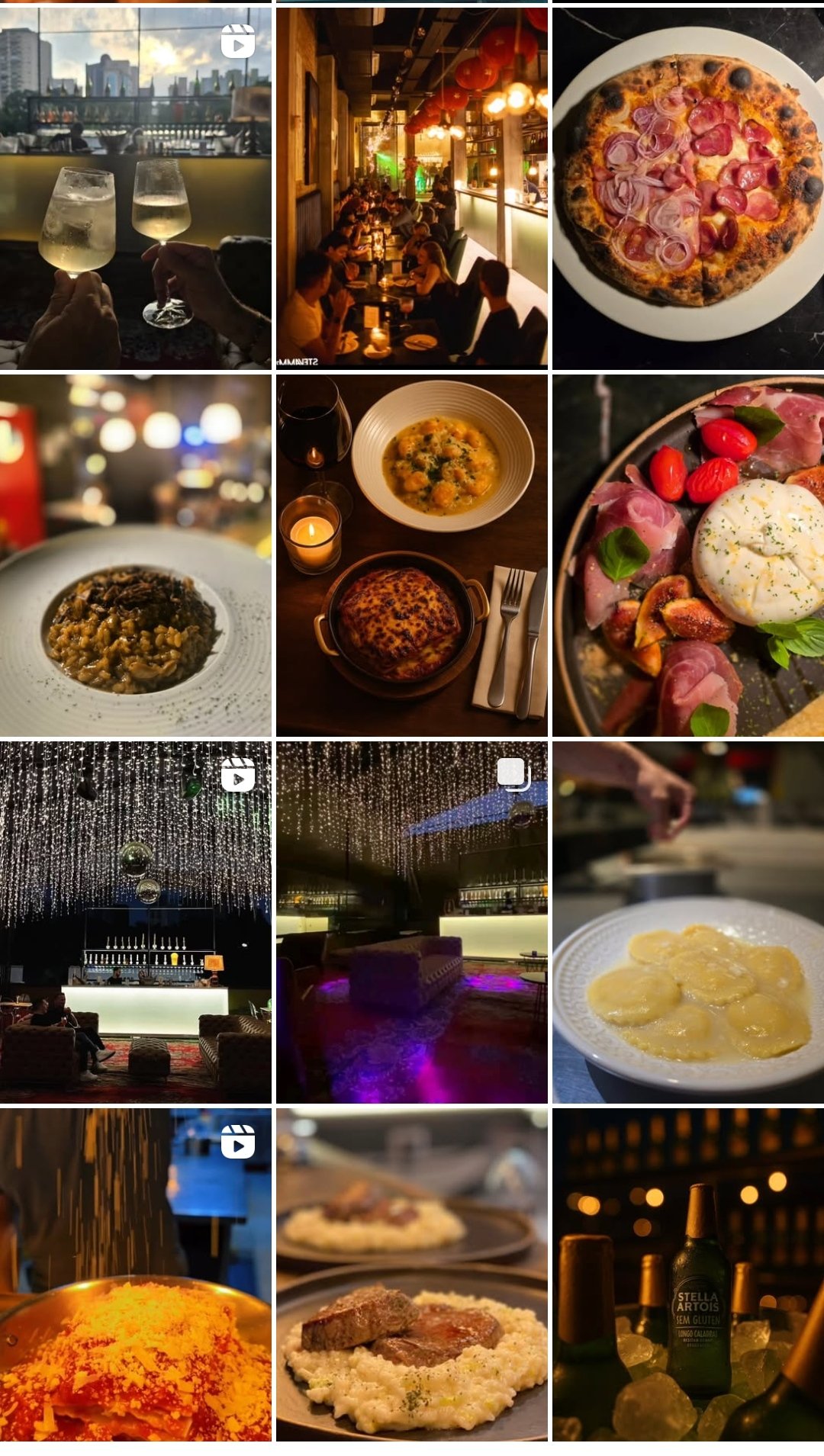Play the reel of the bar with disco balls
Viewport: 824px width, 1456px height.
coord(135,922)
